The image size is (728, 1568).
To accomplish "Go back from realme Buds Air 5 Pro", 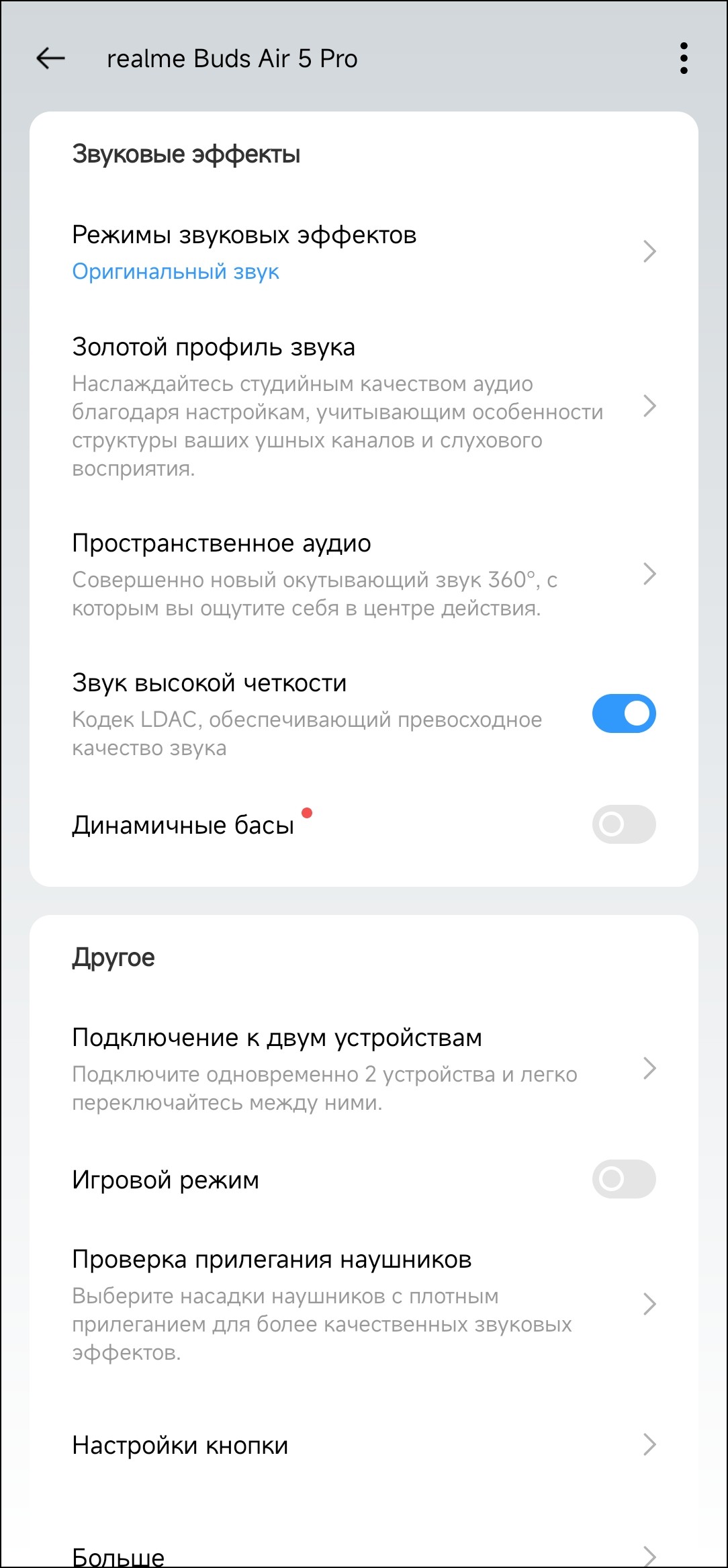I will [x=50, y=58].
